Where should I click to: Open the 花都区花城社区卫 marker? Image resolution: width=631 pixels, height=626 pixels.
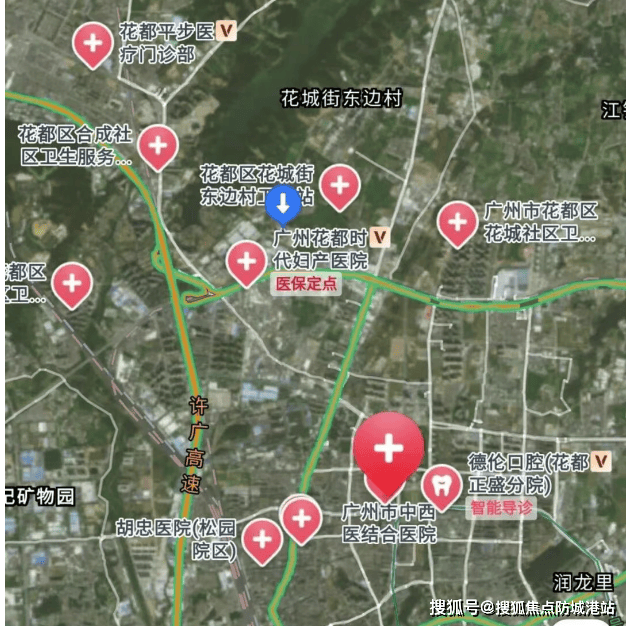(x=458, y=222)
